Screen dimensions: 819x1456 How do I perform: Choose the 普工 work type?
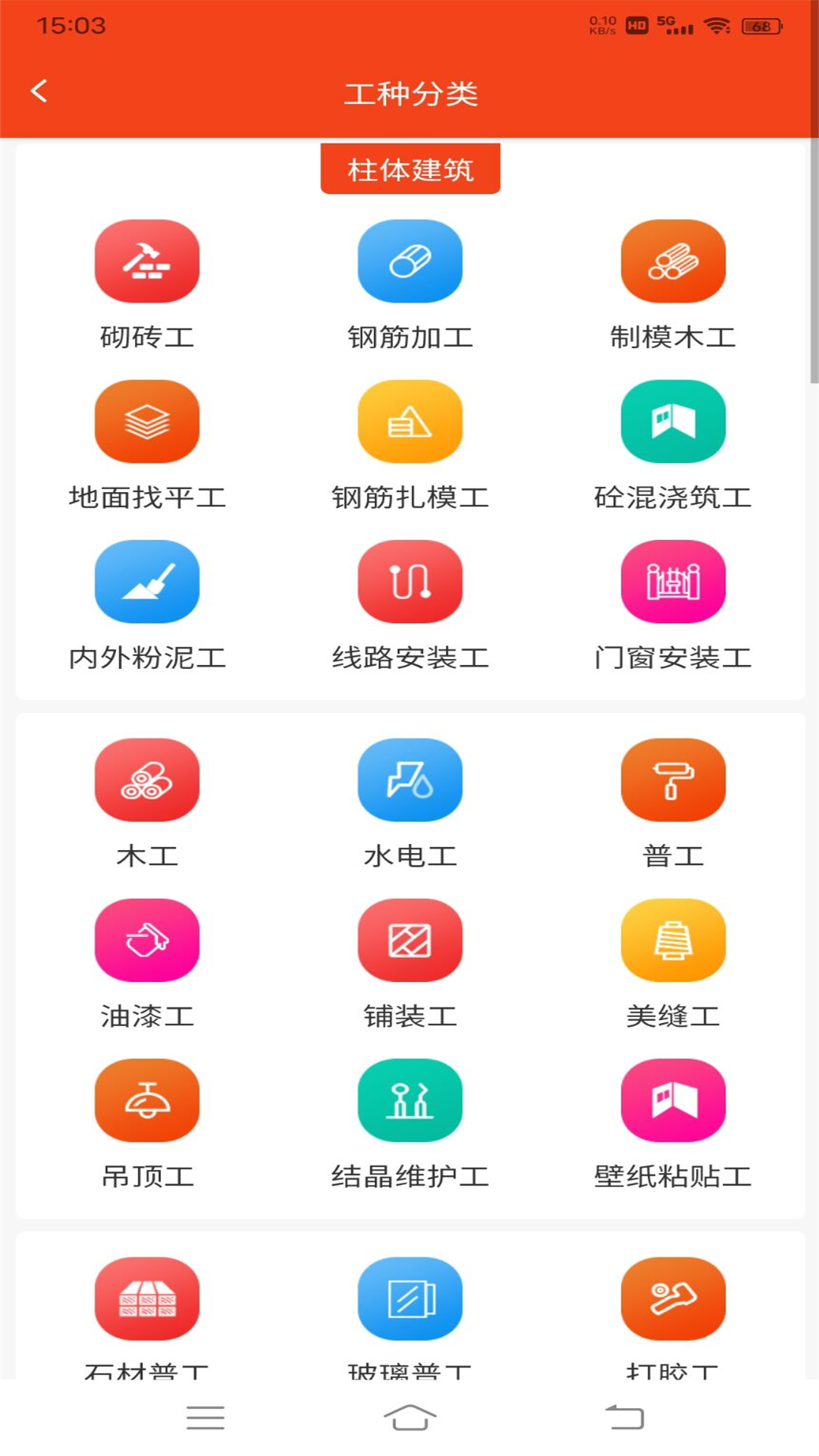(x=673, y=780)
